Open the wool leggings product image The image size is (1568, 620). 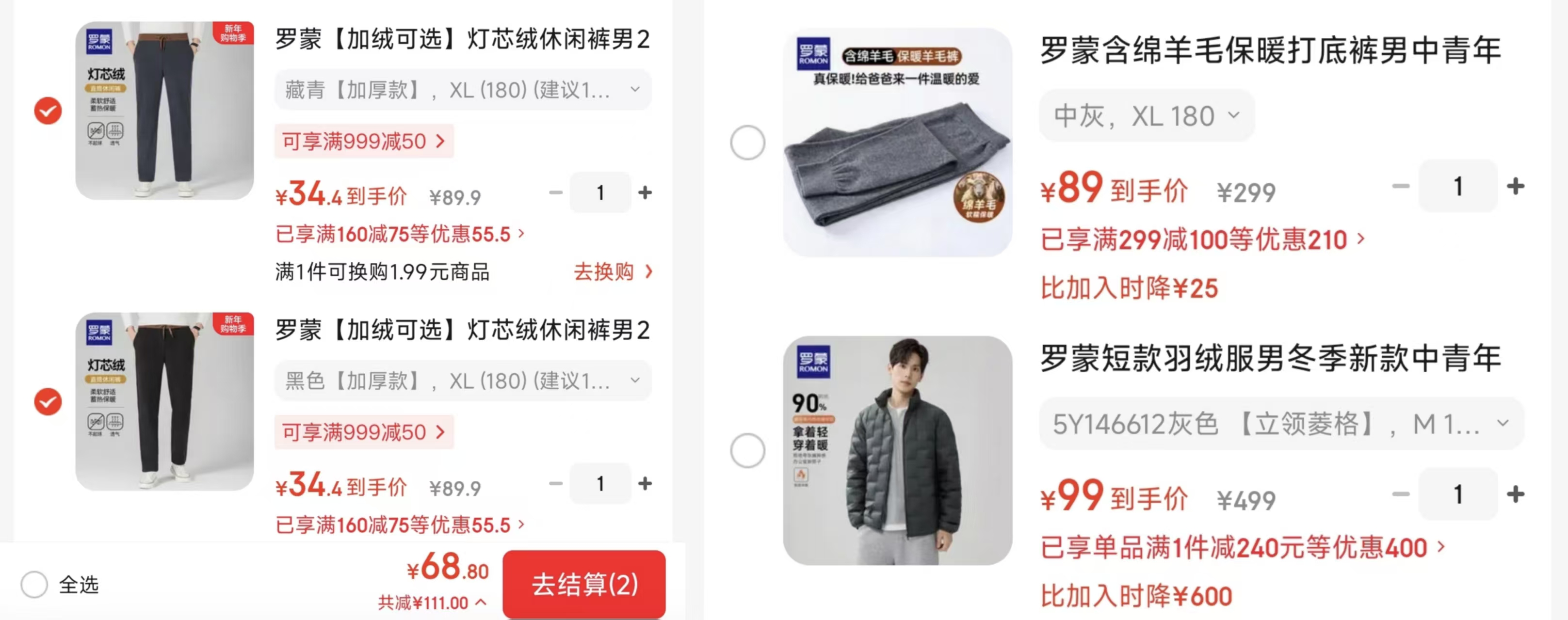[x=897, y=143]
